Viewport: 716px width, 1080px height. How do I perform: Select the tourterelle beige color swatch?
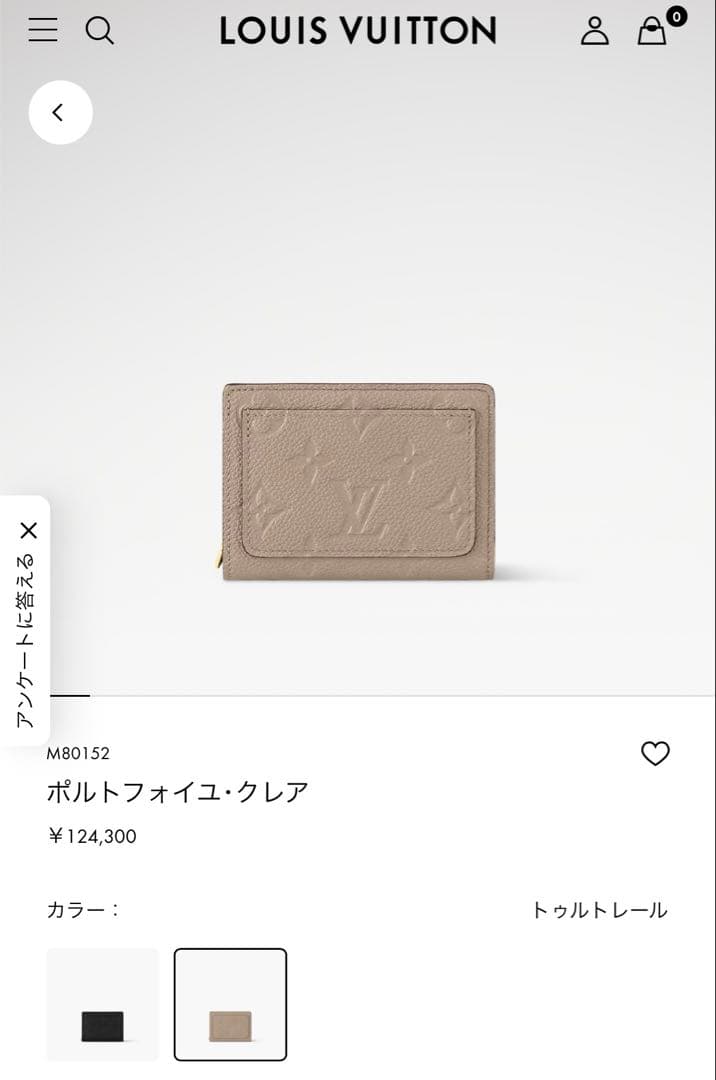(230, 1004)
